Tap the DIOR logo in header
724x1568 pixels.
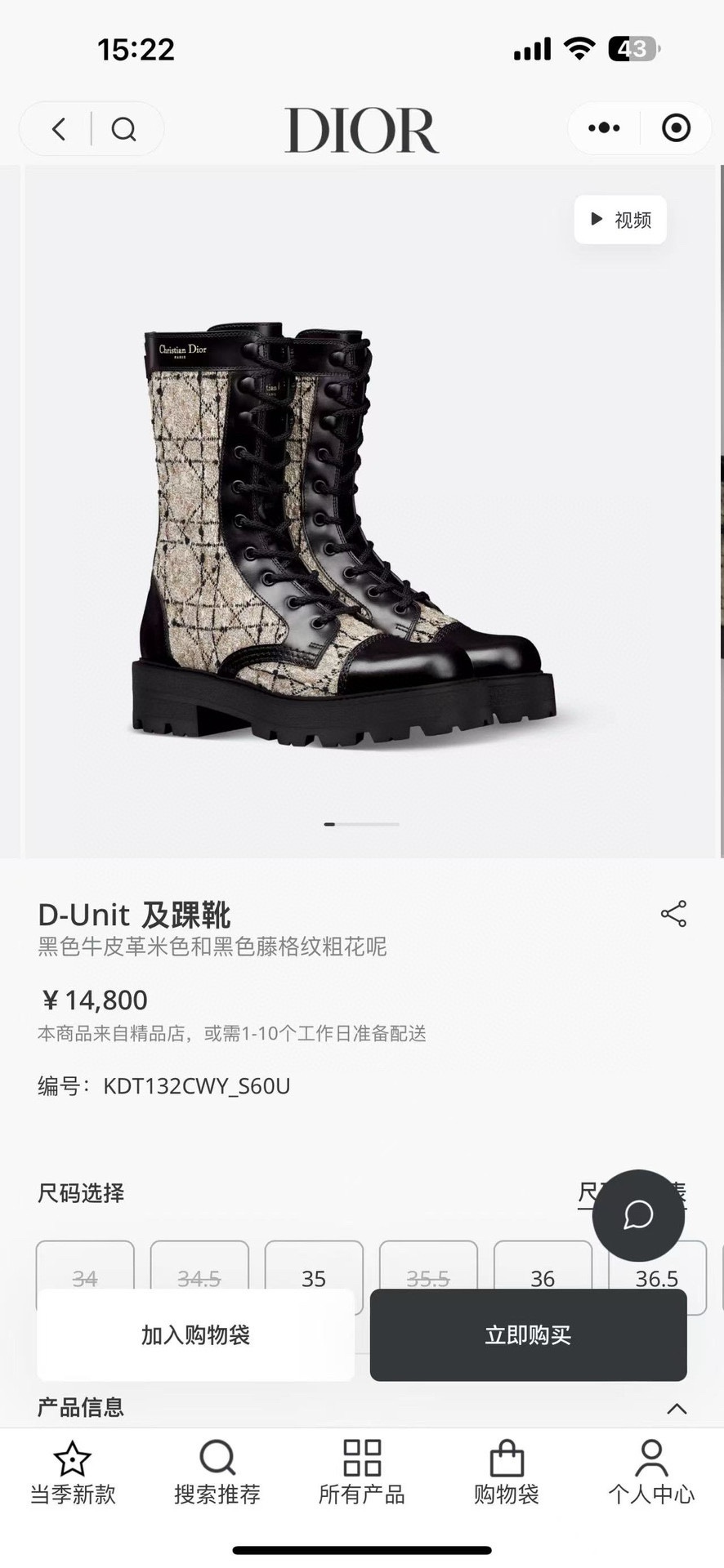[360, 129]
